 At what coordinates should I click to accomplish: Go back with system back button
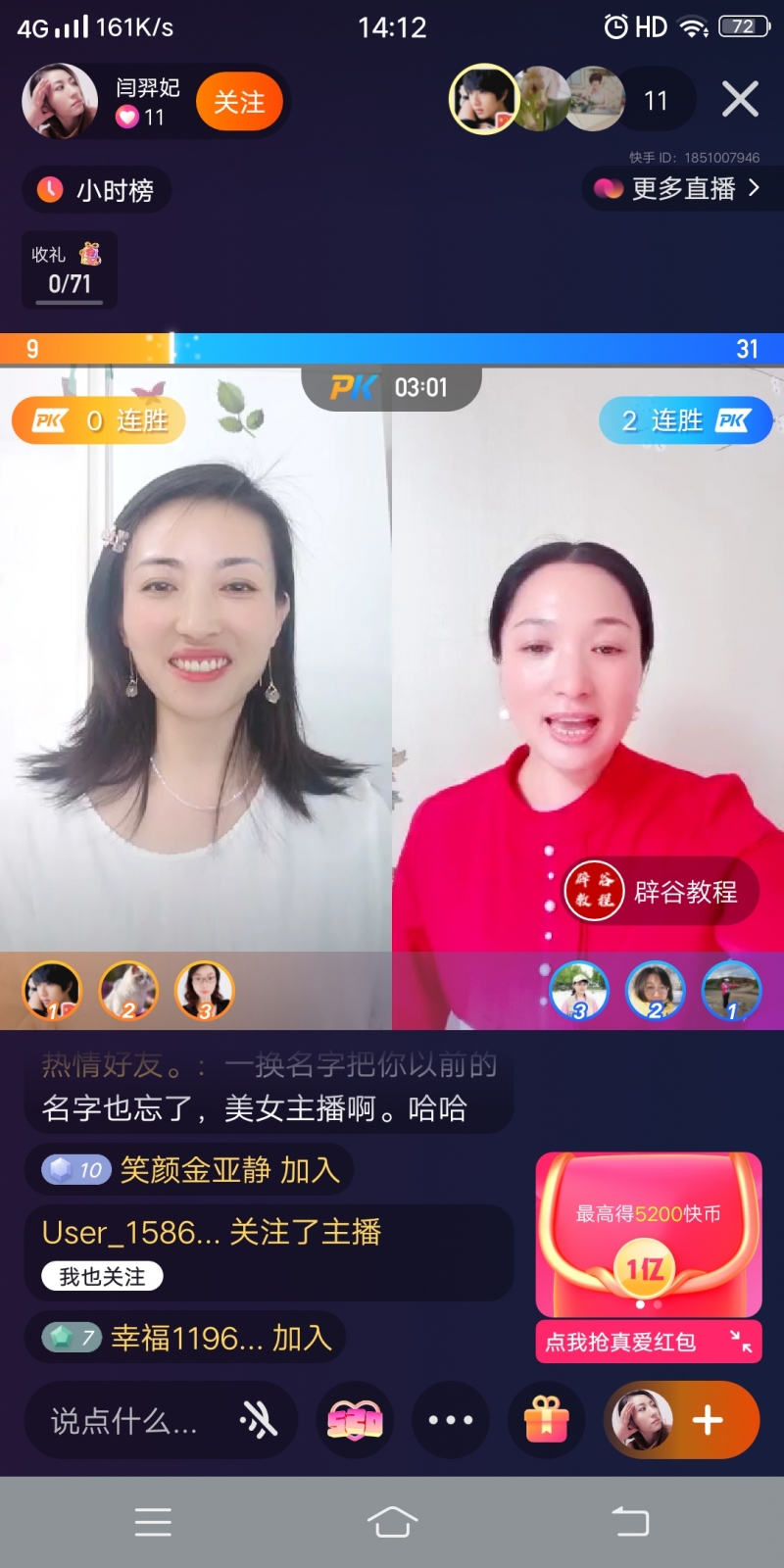tap(630, 1522)
